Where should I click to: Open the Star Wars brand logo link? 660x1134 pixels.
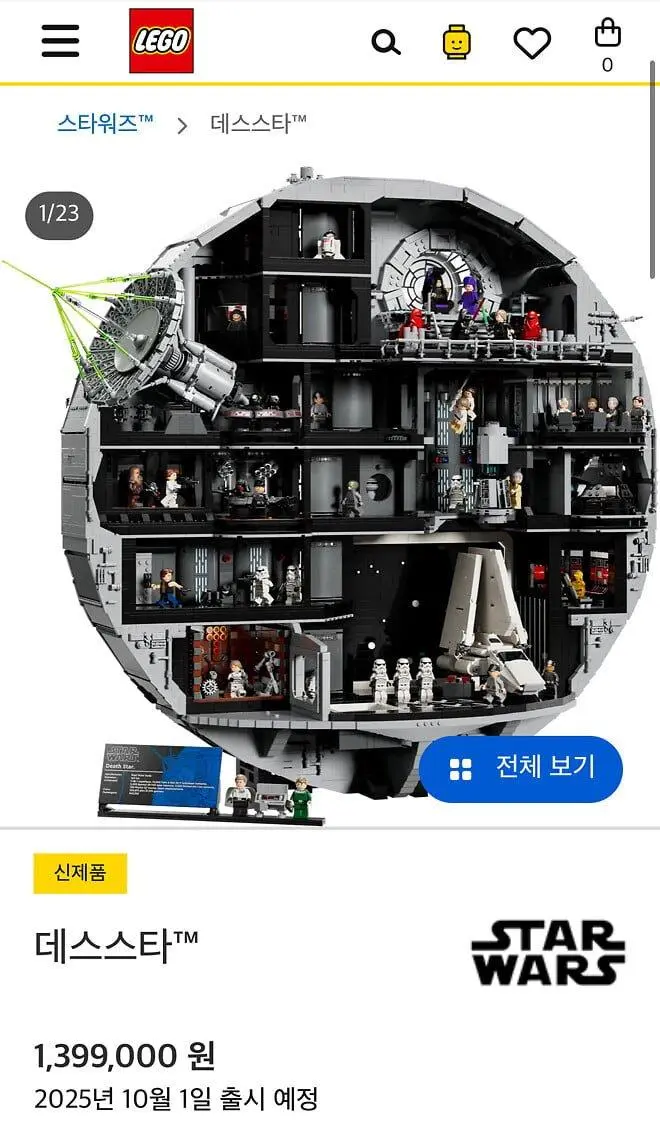point(548,953)
